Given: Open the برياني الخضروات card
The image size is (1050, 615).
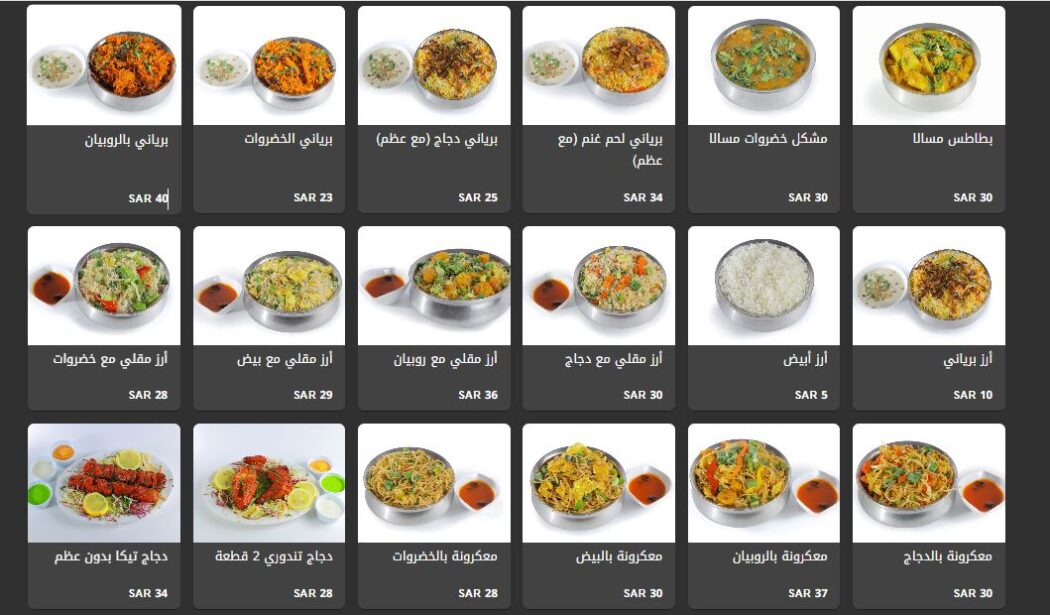Looking at the screenshot, I should tap(269, 110).
